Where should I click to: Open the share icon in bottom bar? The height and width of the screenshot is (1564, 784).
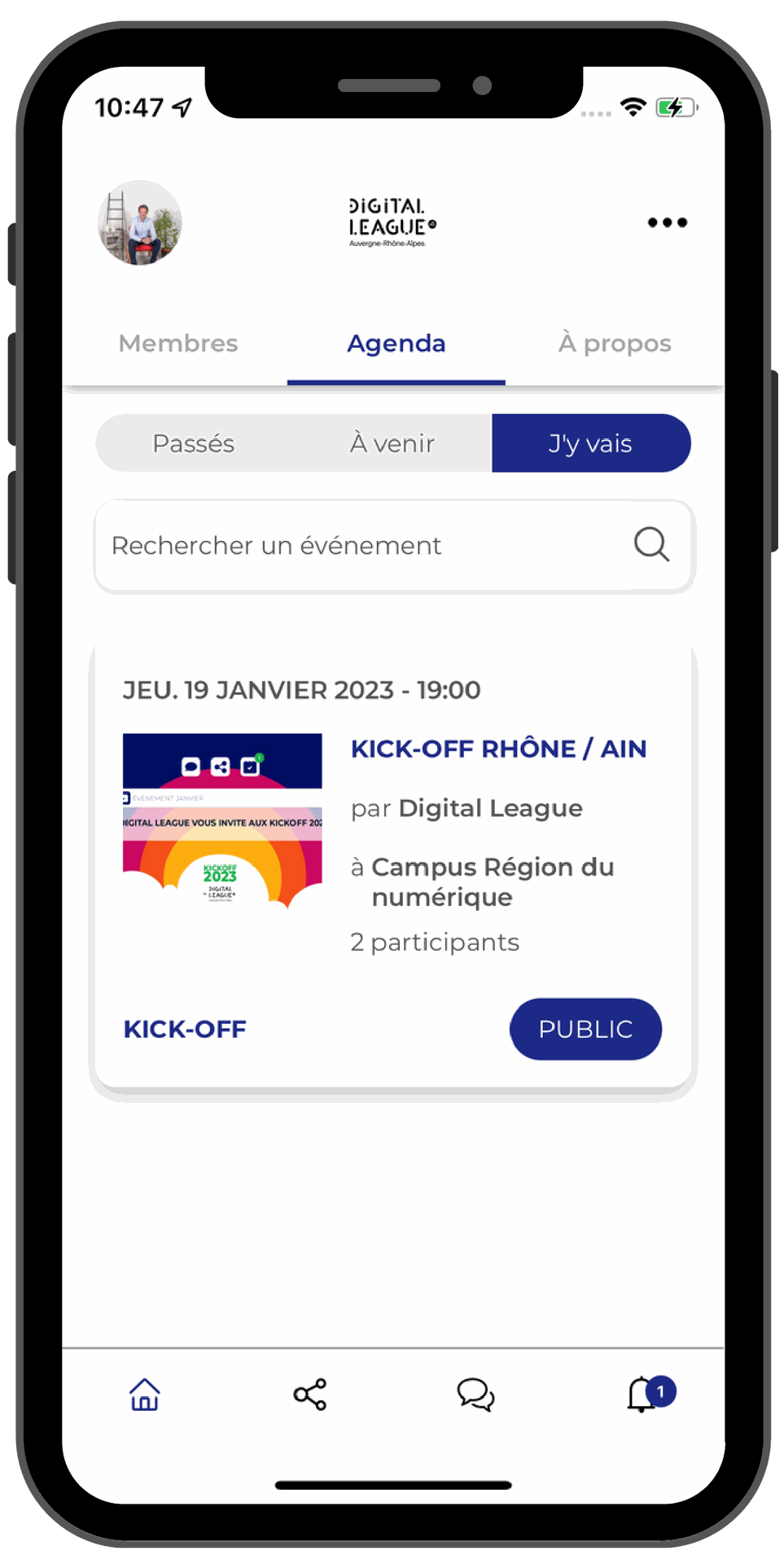pos(310,1394)
